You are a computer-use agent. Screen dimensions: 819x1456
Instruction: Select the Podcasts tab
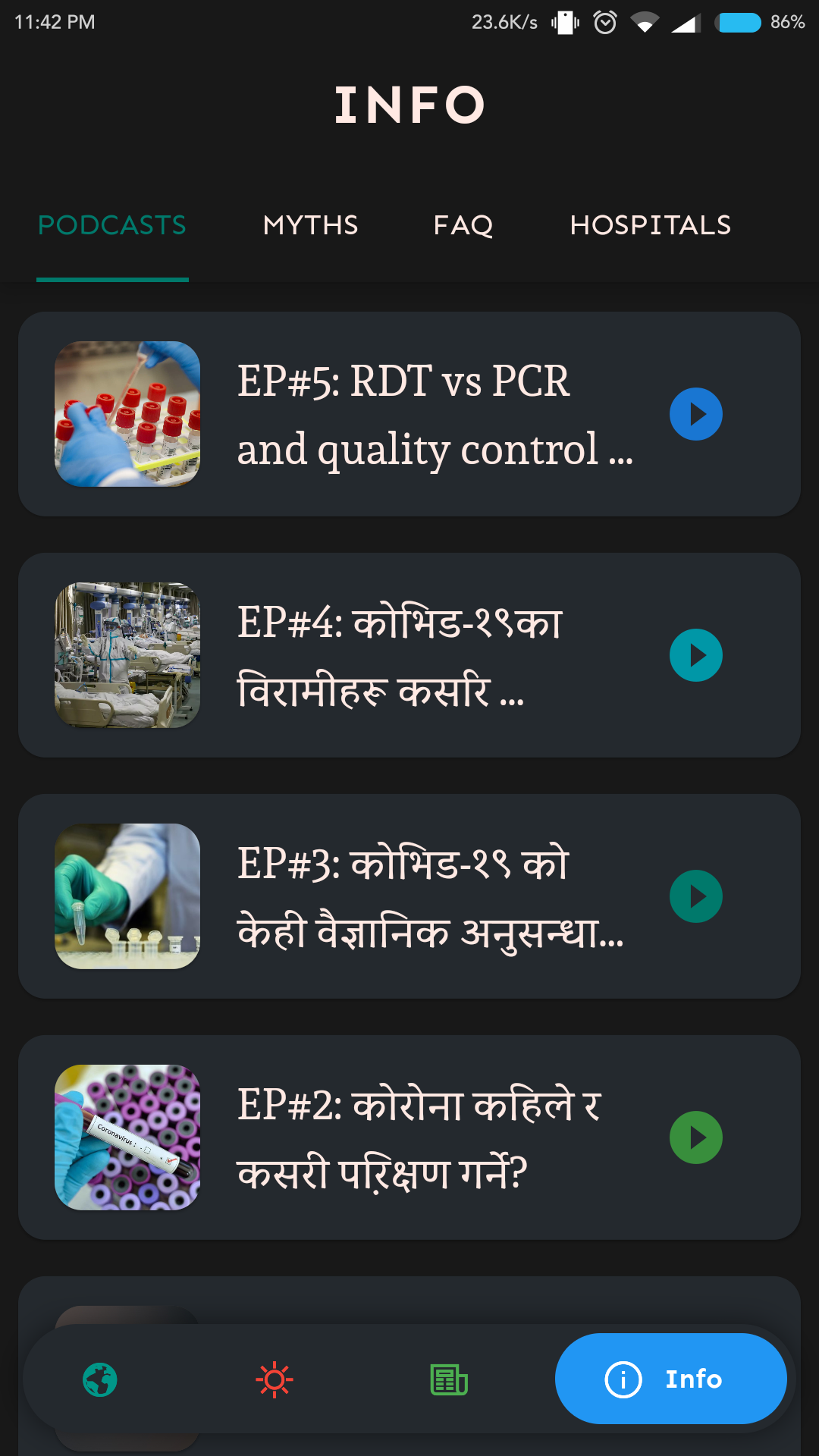click(x=112, y=225)
